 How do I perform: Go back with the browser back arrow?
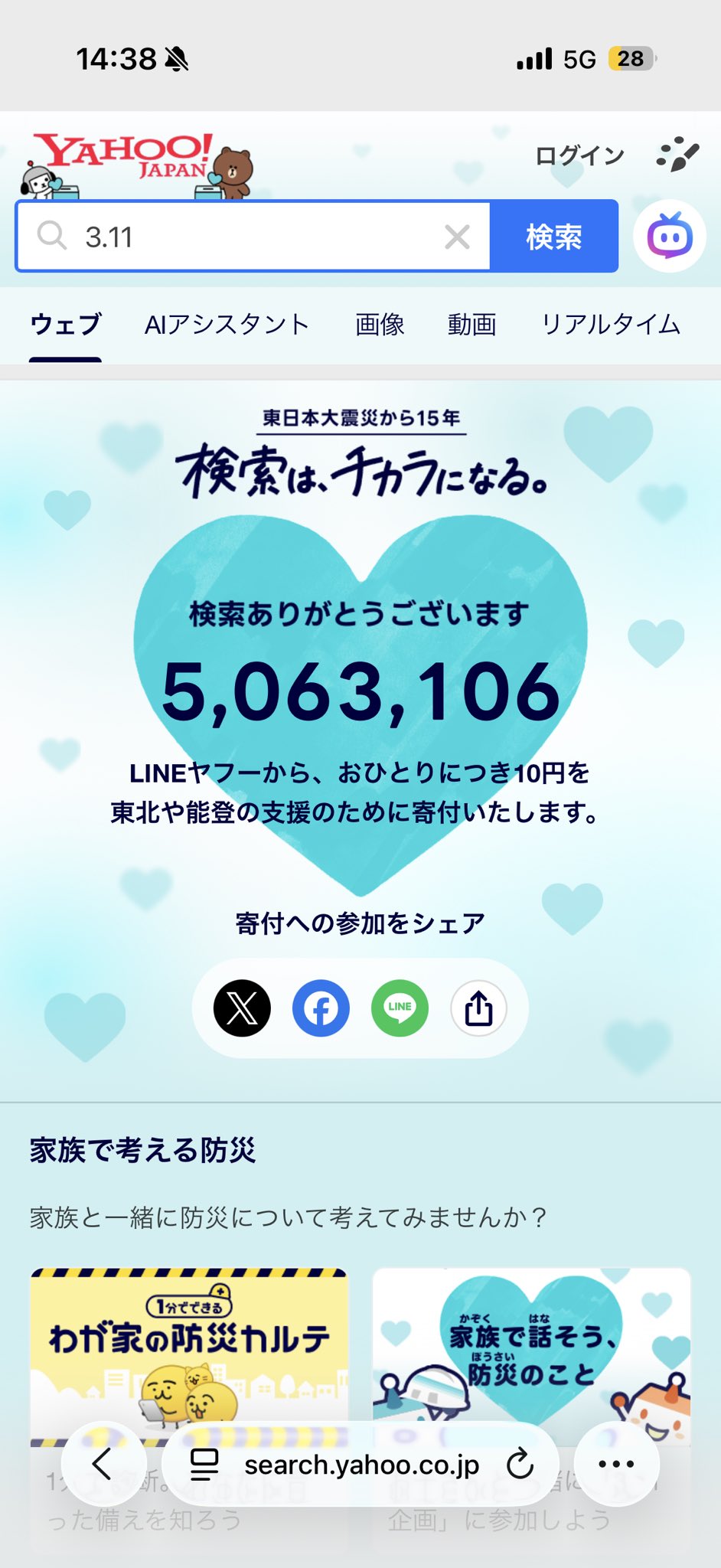point(103,1464)
